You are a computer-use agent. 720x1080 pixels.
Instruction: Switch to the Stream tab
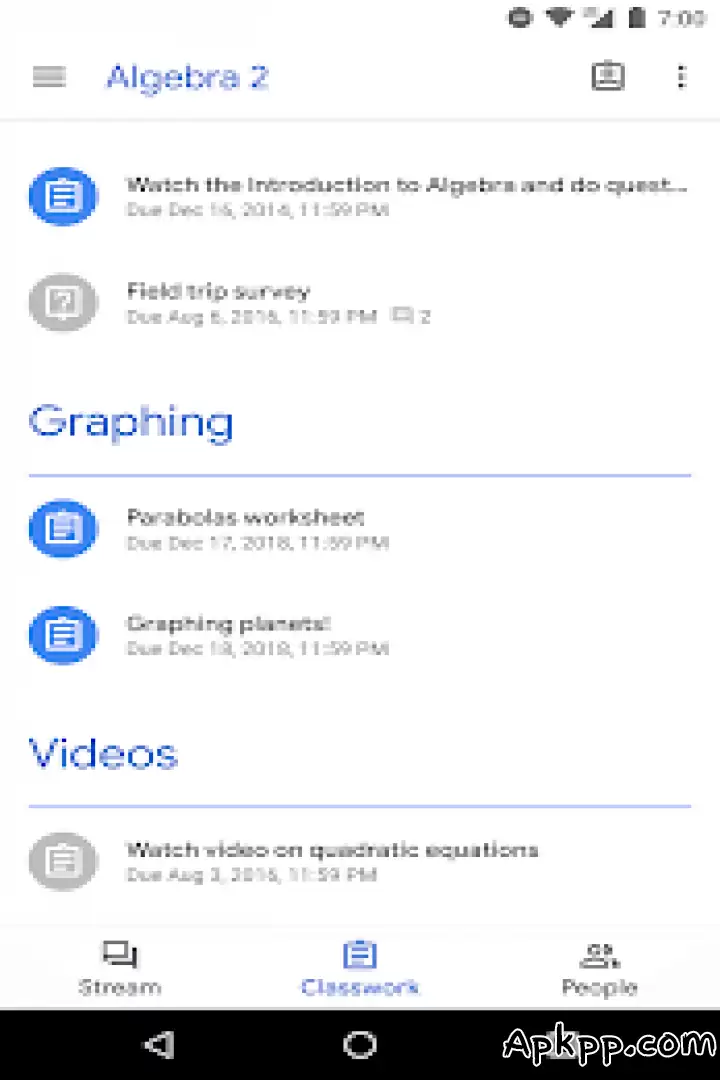[x=120, y=967]
